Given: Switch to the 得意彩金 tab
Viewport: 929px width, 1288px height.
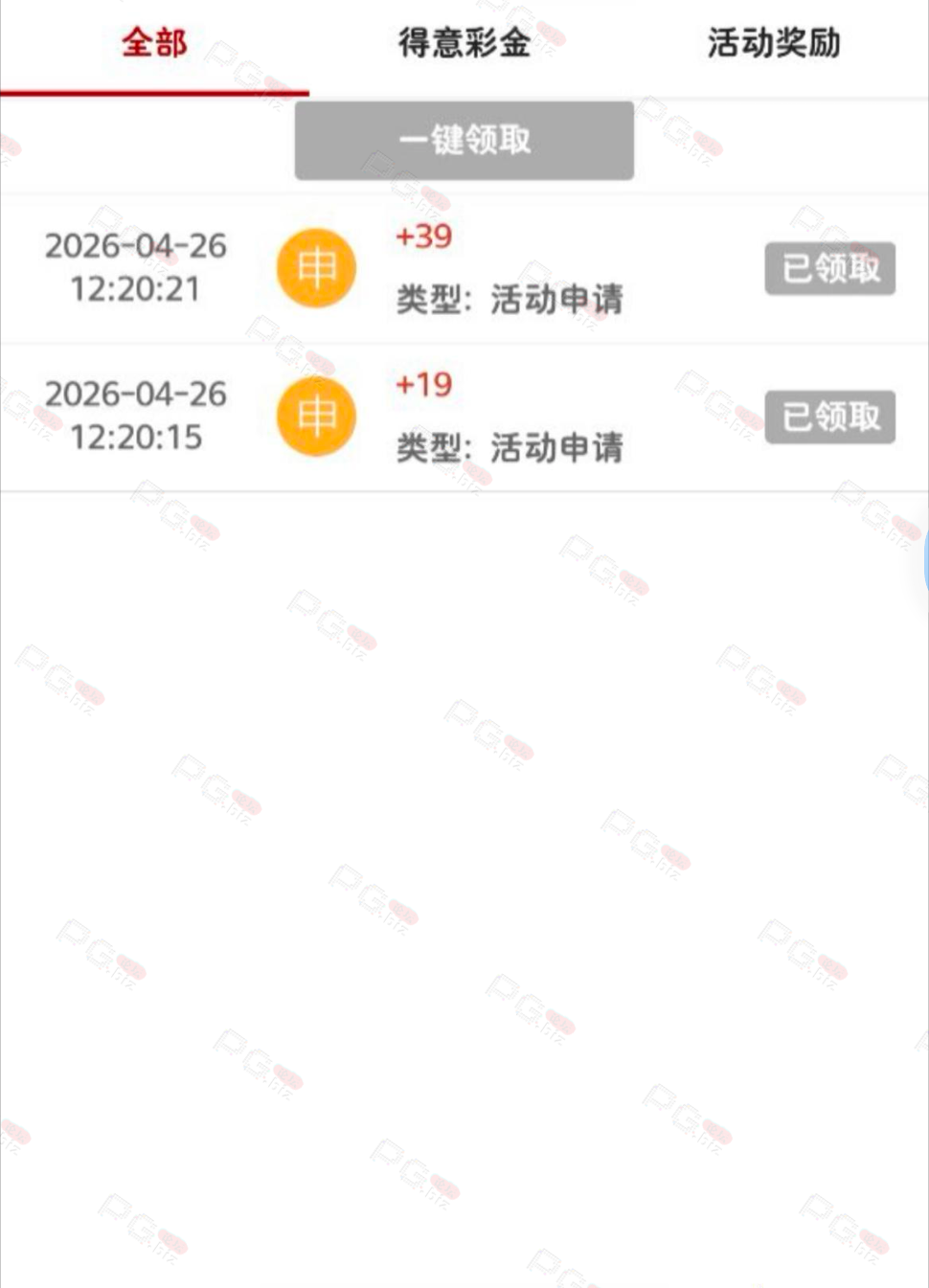Looking at the screenshot, I should tap(464, 44).
